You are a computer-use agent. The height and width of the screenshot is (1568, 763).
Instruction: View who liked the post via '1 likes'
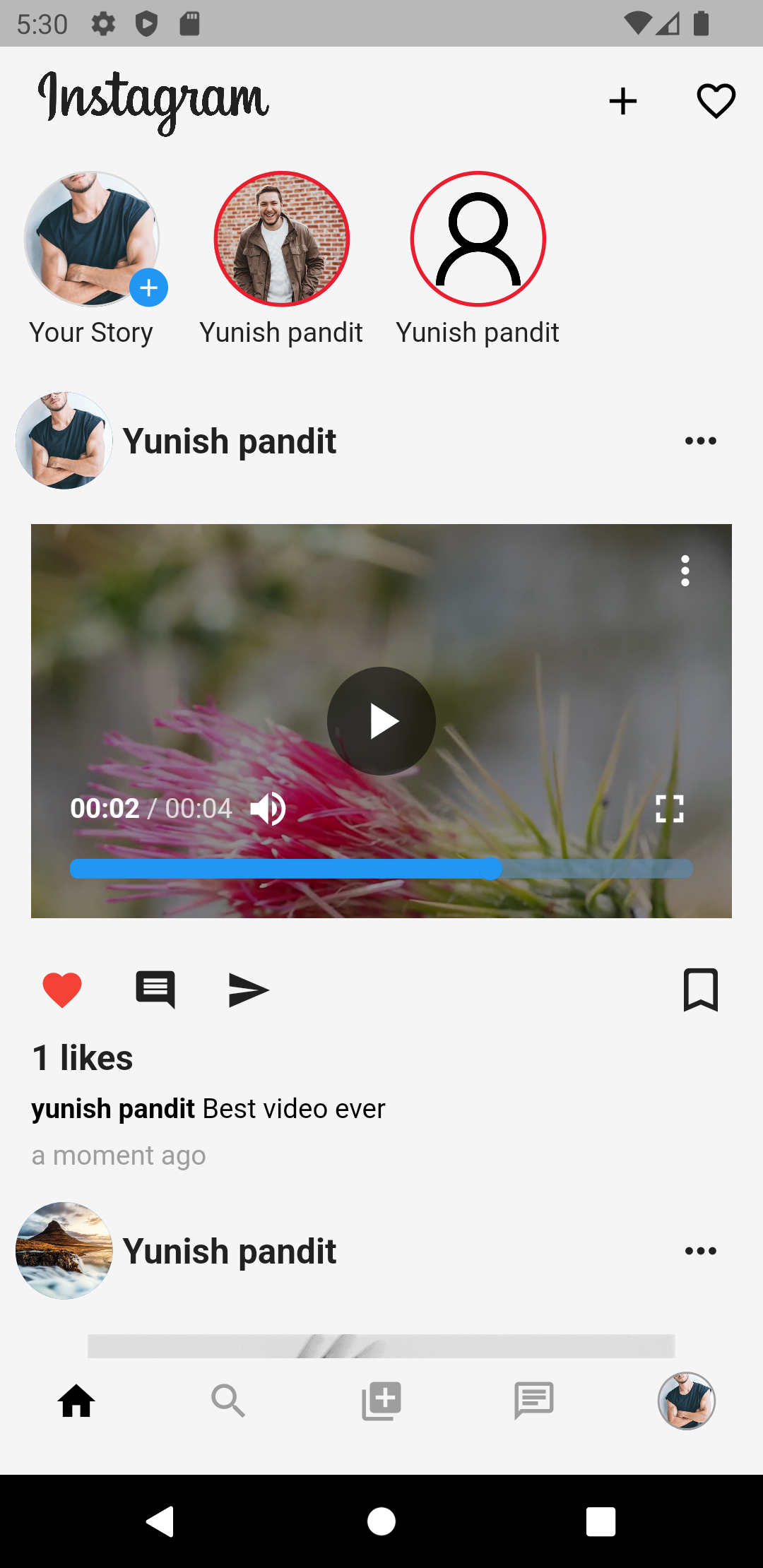click(x=82, y=1057)
